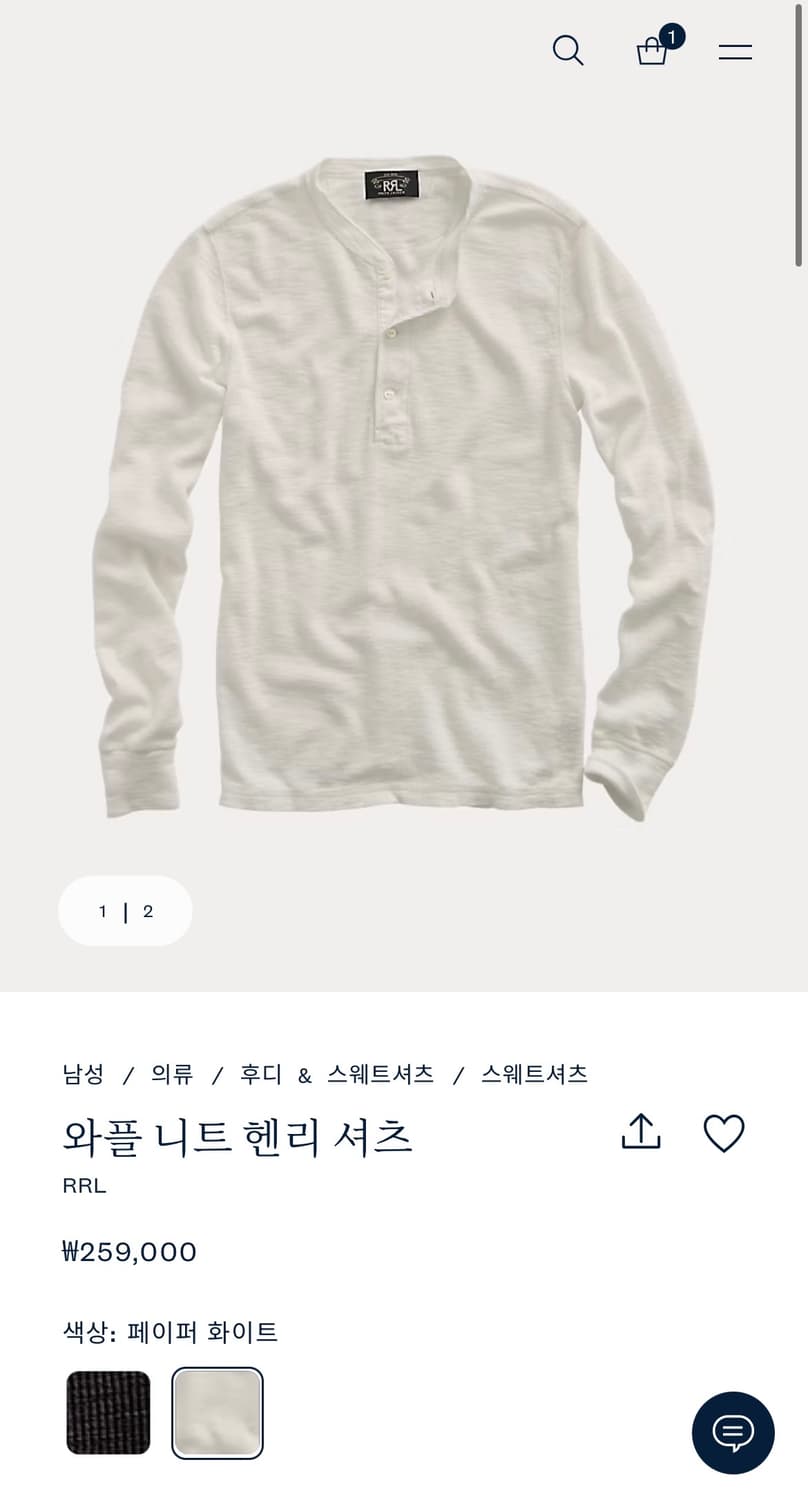Viewport: 808px width, 1500px height.
Task: Select the 페이퍼 화이트 color swatch
Action: (x=217, y=1413)
